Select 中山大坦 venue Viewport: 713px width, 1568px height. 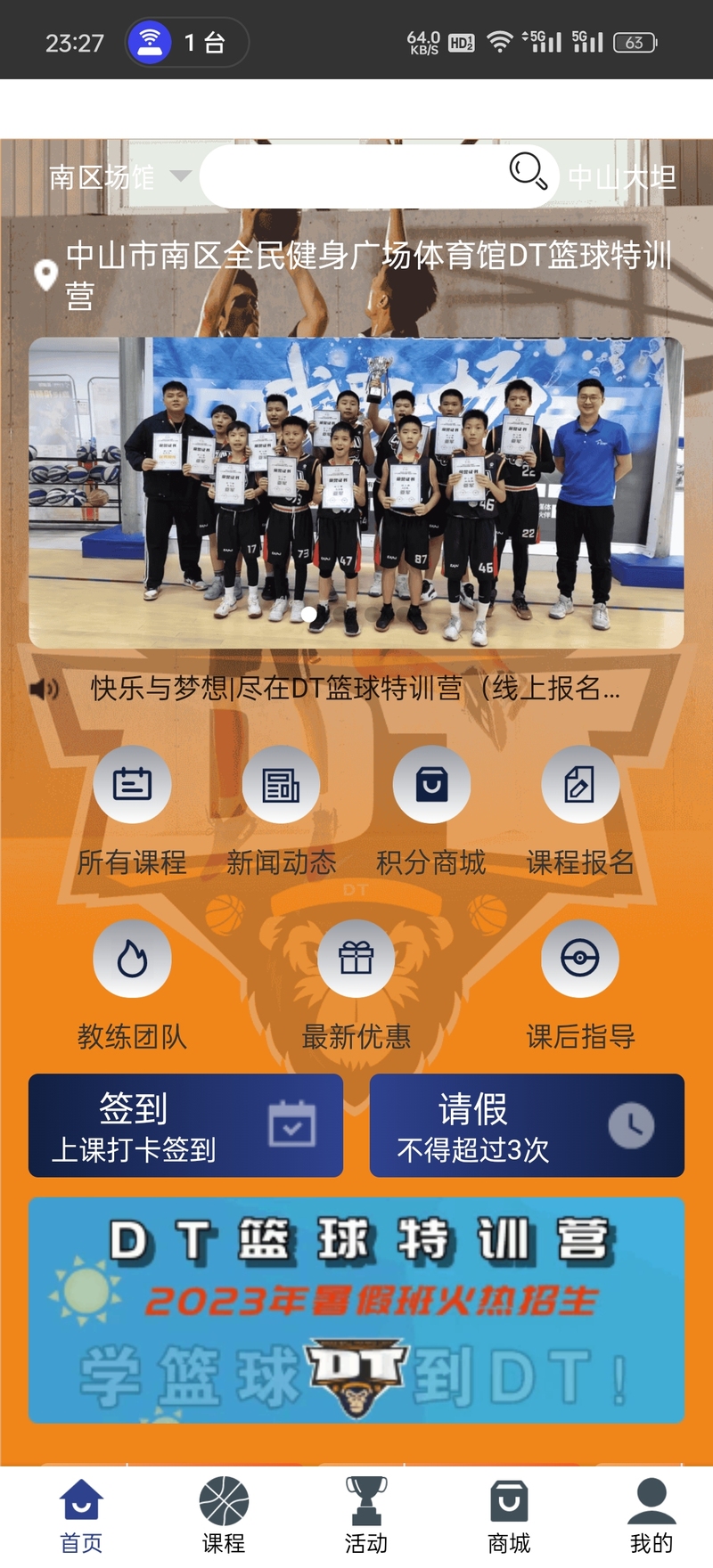pyautogui.click(x=621, y=177)
